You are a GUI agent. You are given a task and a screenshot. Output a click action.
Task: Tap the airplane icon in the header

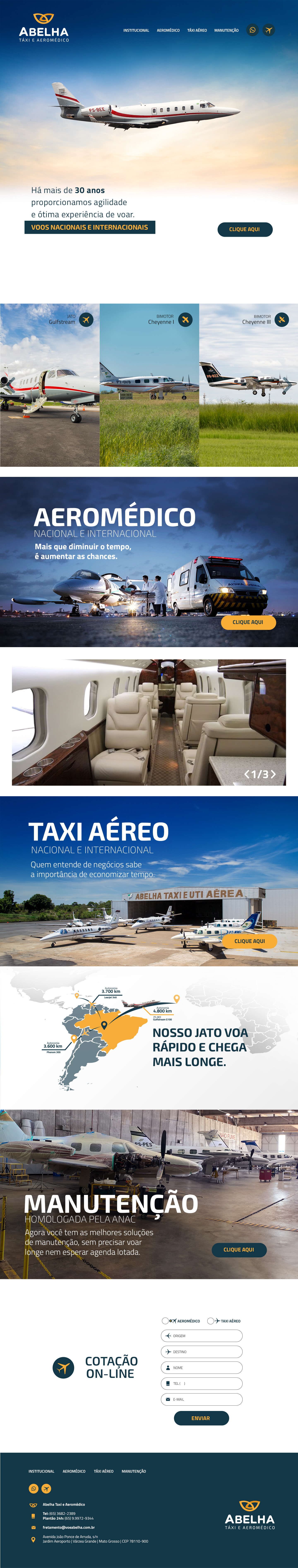click(269, 30)
